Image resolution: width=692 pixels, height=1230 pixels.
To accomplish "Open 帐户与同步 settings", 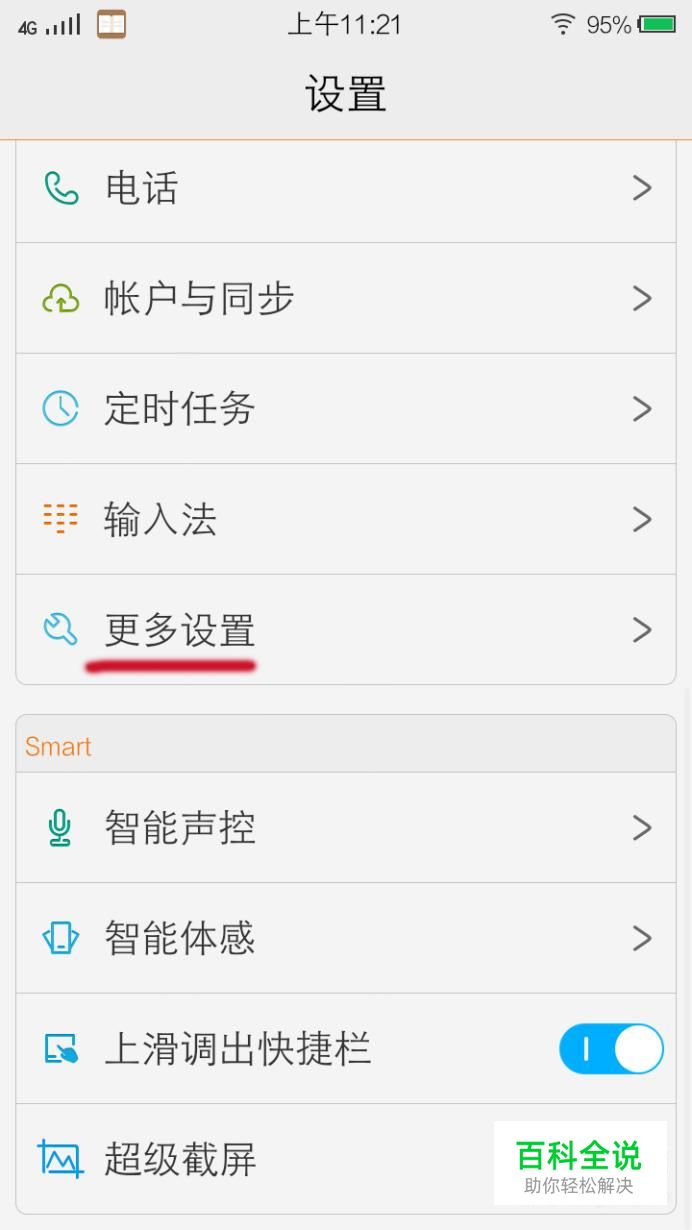I will (345, 299).
